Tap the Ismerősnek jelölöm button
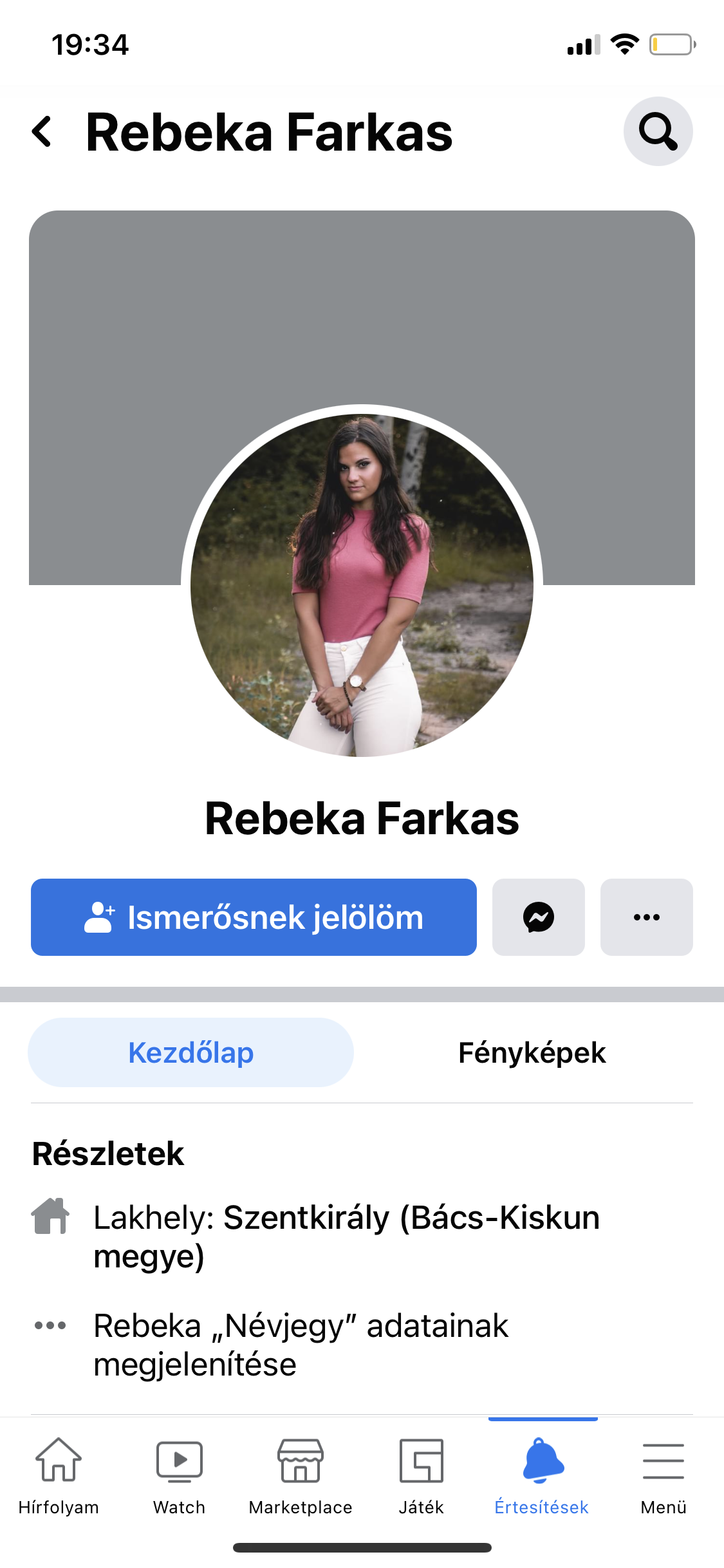The height and width of the screenshot is (1568, 724). pyautogui.click(x=254, y=917)
